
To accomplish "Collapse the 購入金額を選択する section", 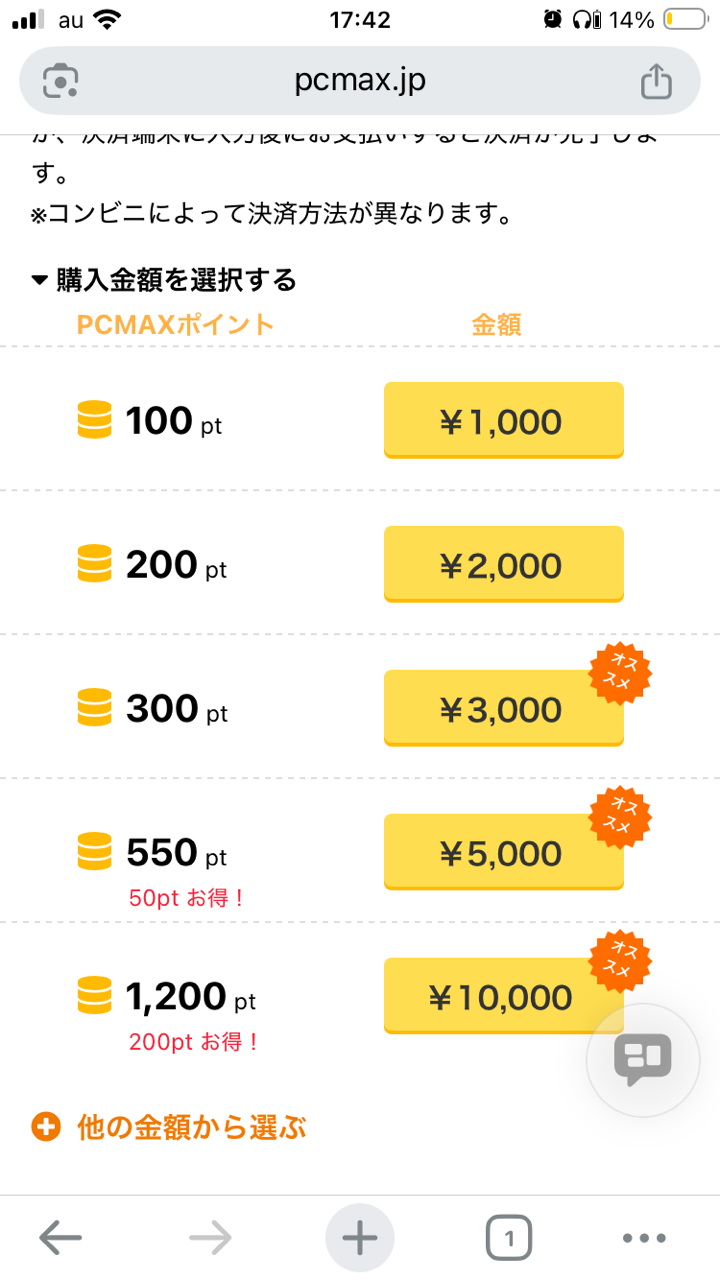I will (x=165, y=280).
